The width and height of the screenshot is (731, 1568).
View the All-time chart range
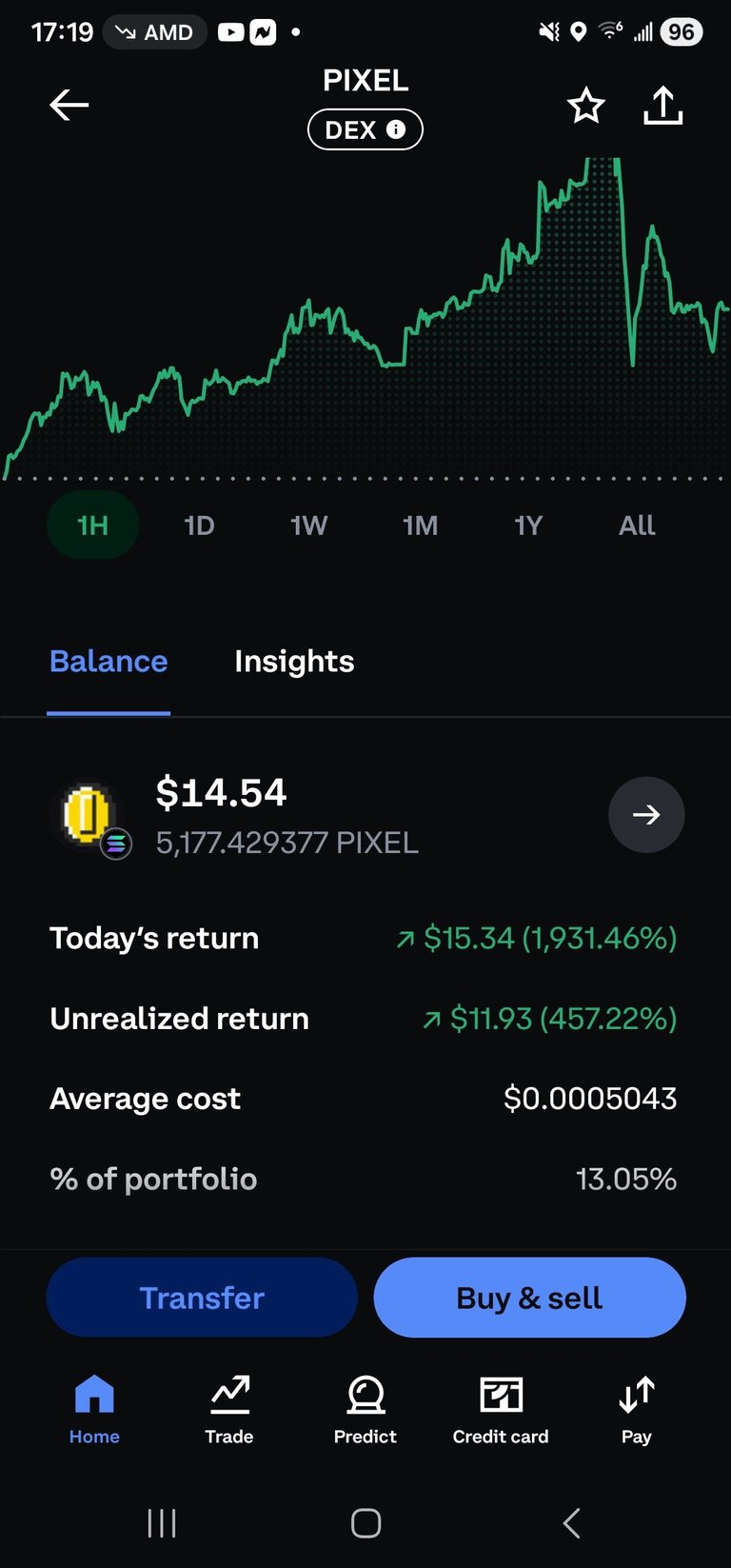(x=637, y=526)
